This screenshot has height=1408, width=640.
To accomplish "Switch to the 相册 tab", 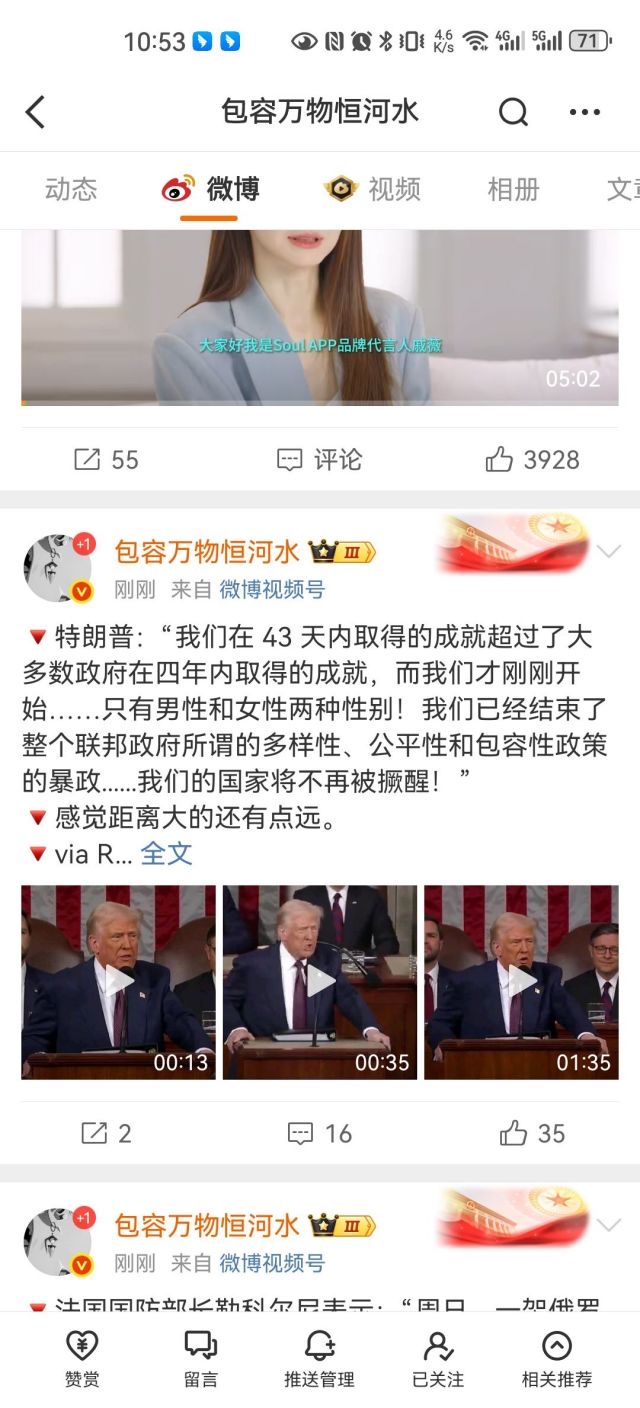I will (513, 189).
